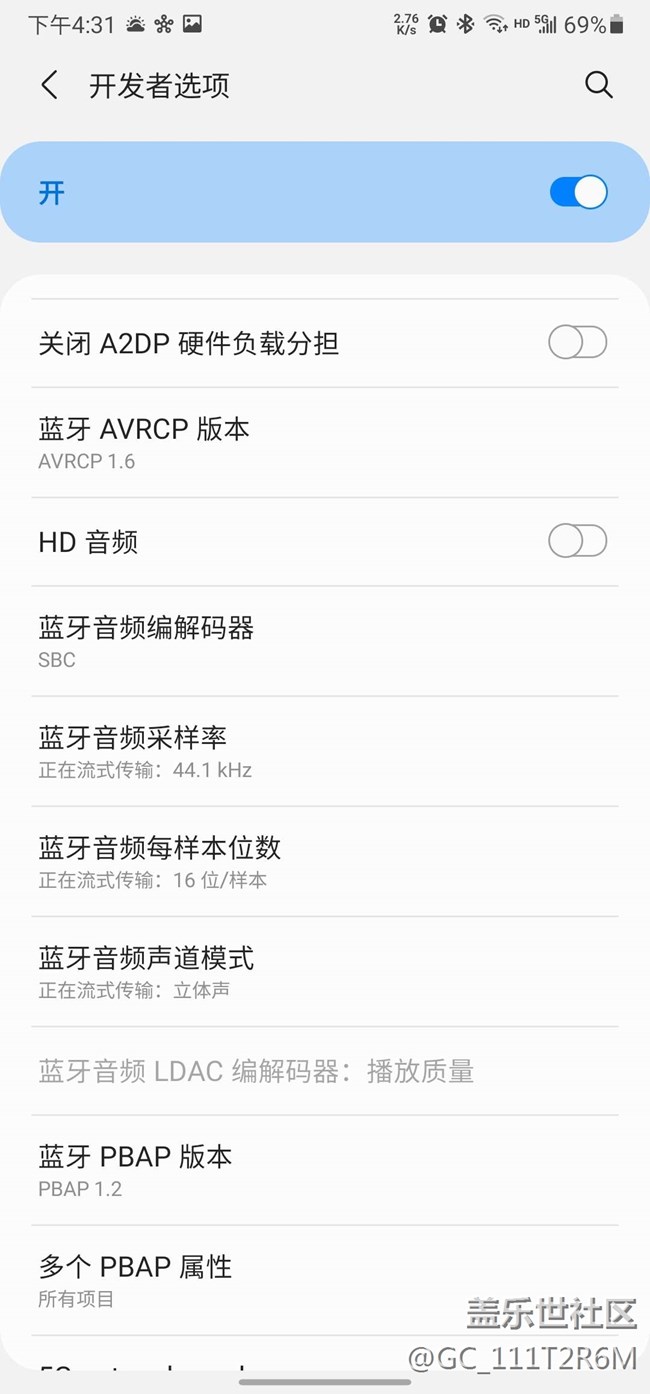Select 蓝牙音频每样本位数
The height and width of the screenshot is (1394, 650).
pos(324,862)
